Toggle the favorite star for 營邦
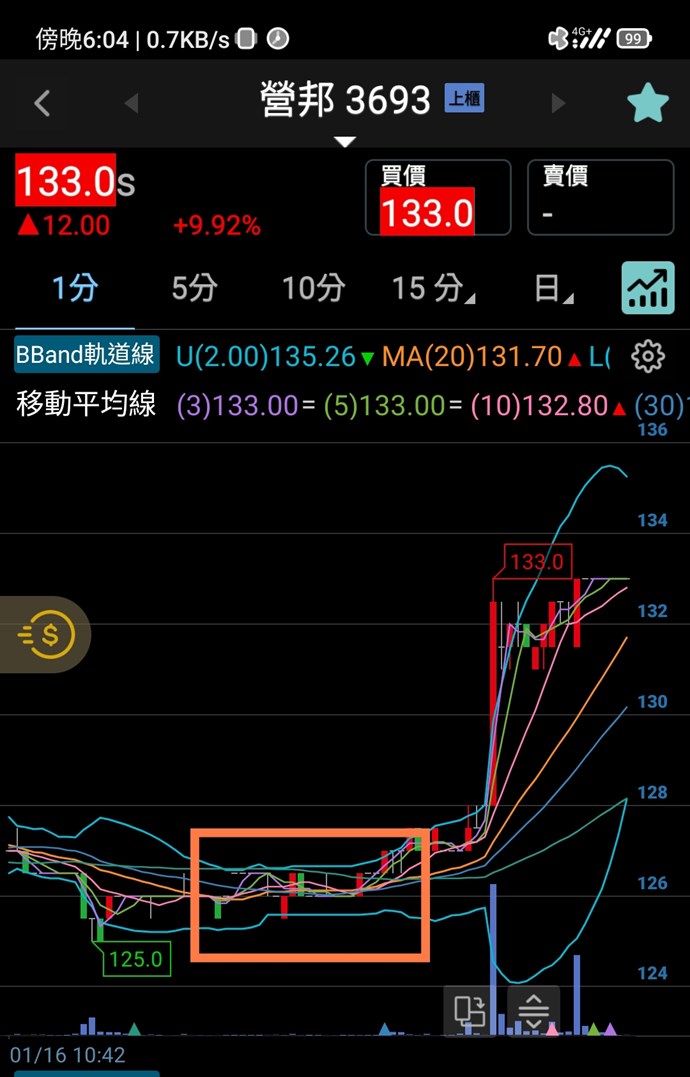 pos(647,103)
